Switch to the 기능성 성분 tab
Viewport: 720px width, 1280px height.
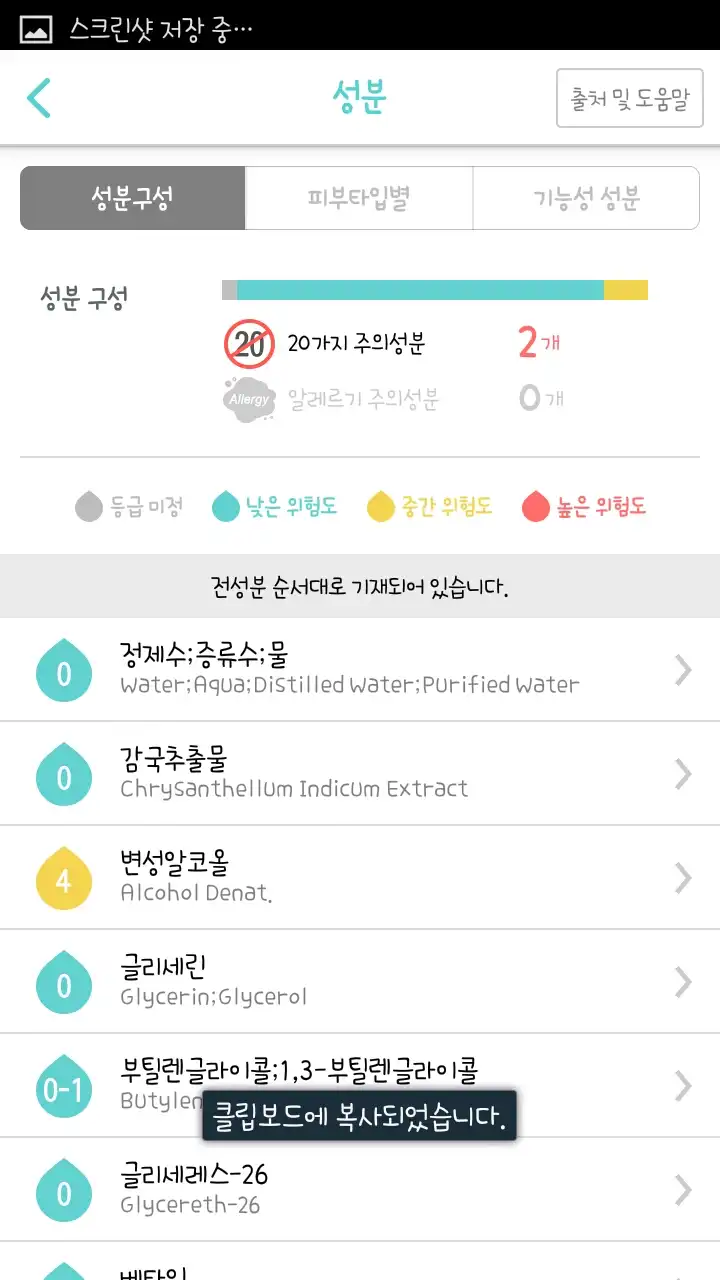(x=586, y=198)
